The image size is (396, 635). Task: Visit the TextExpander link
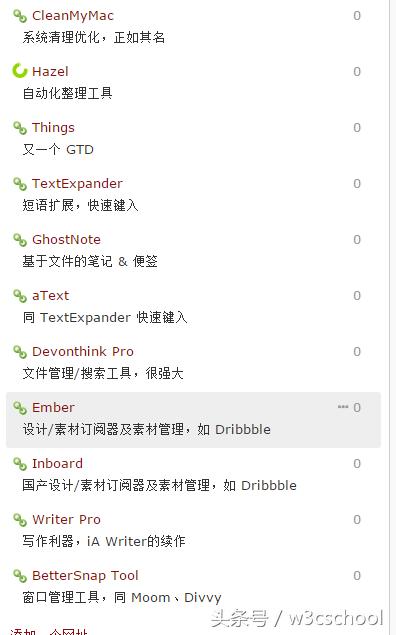77,184
